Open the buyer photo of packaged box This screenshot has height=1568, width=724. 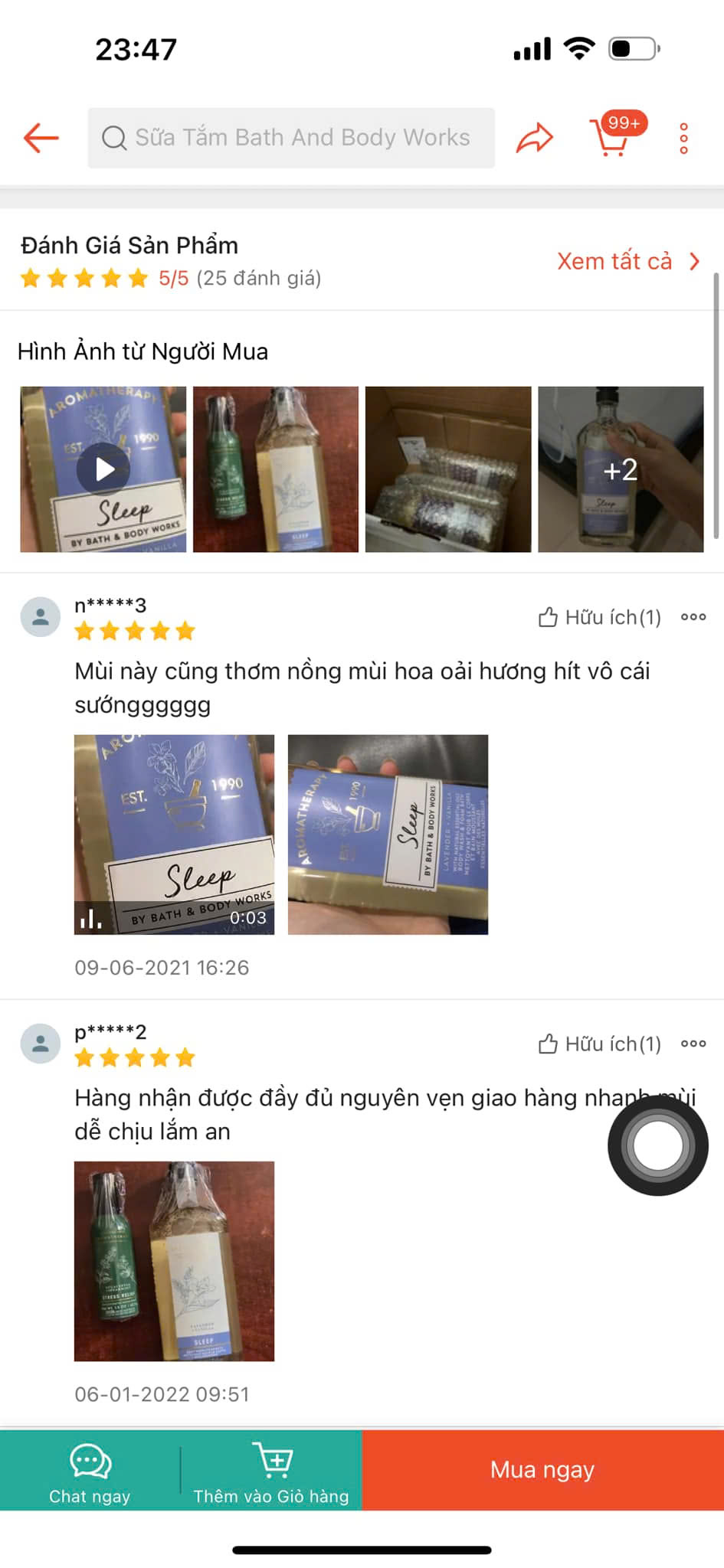tap(448, 469)
